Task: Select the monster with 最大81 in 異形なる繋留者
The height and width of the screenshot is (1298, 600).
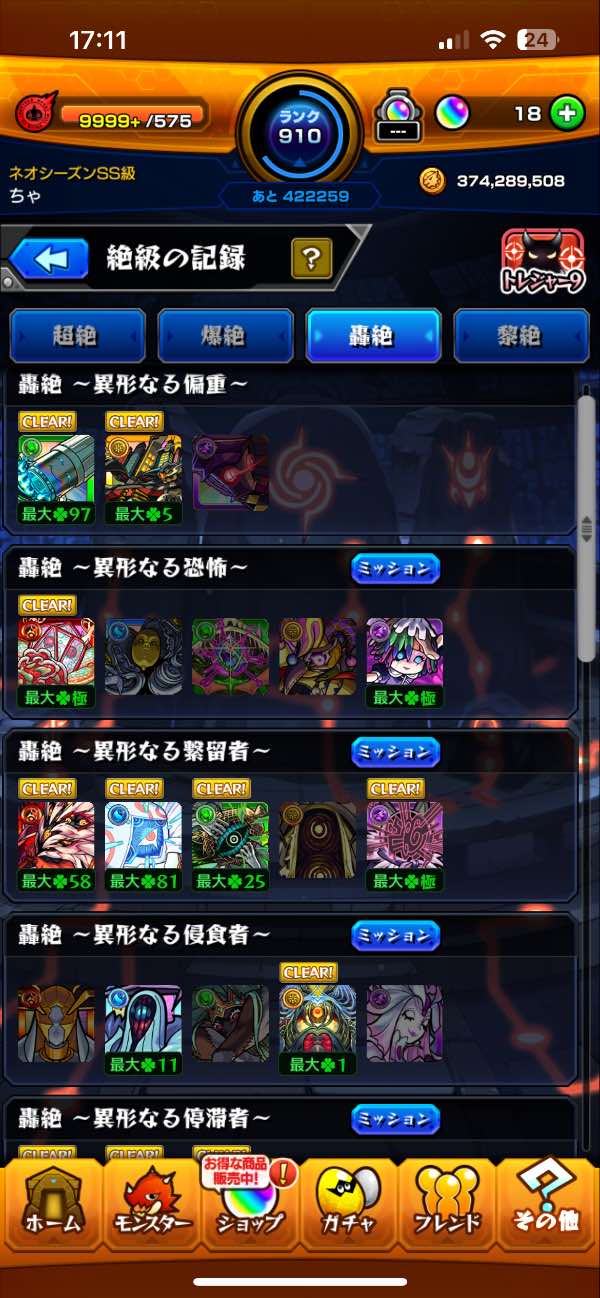Action: coord(143,838)
